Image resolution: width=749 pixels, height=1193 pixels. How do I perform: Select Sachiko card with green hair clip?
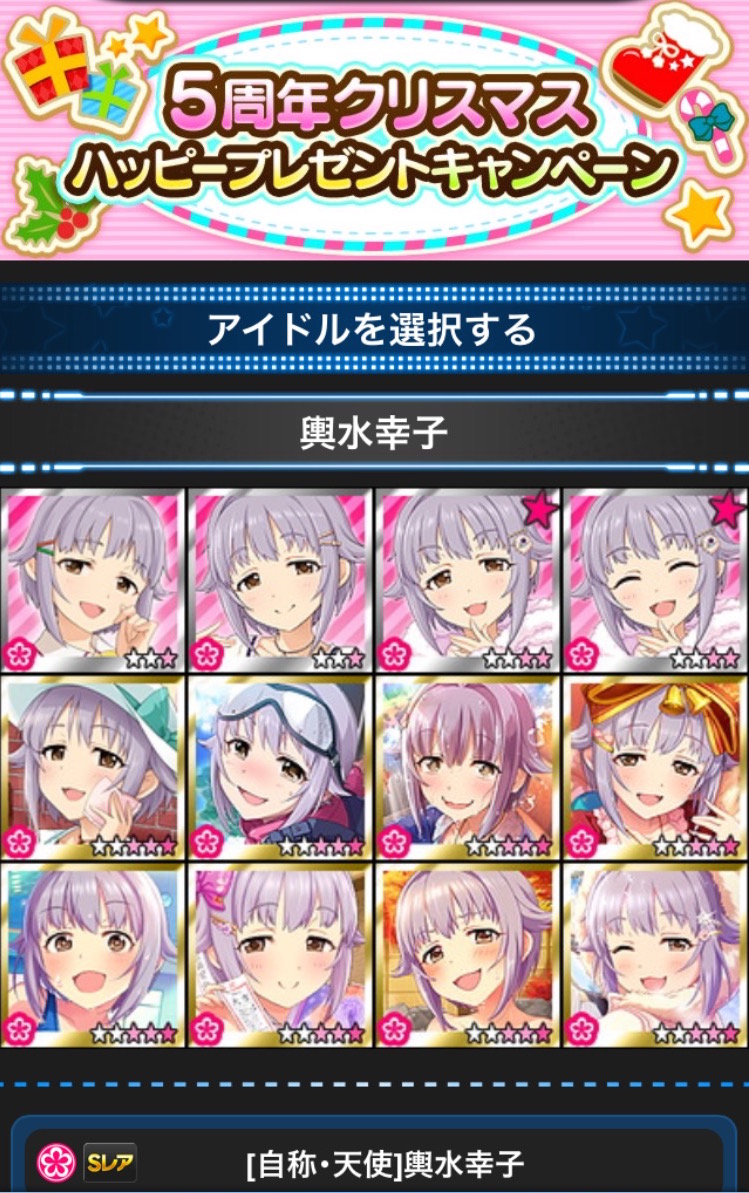93,580
